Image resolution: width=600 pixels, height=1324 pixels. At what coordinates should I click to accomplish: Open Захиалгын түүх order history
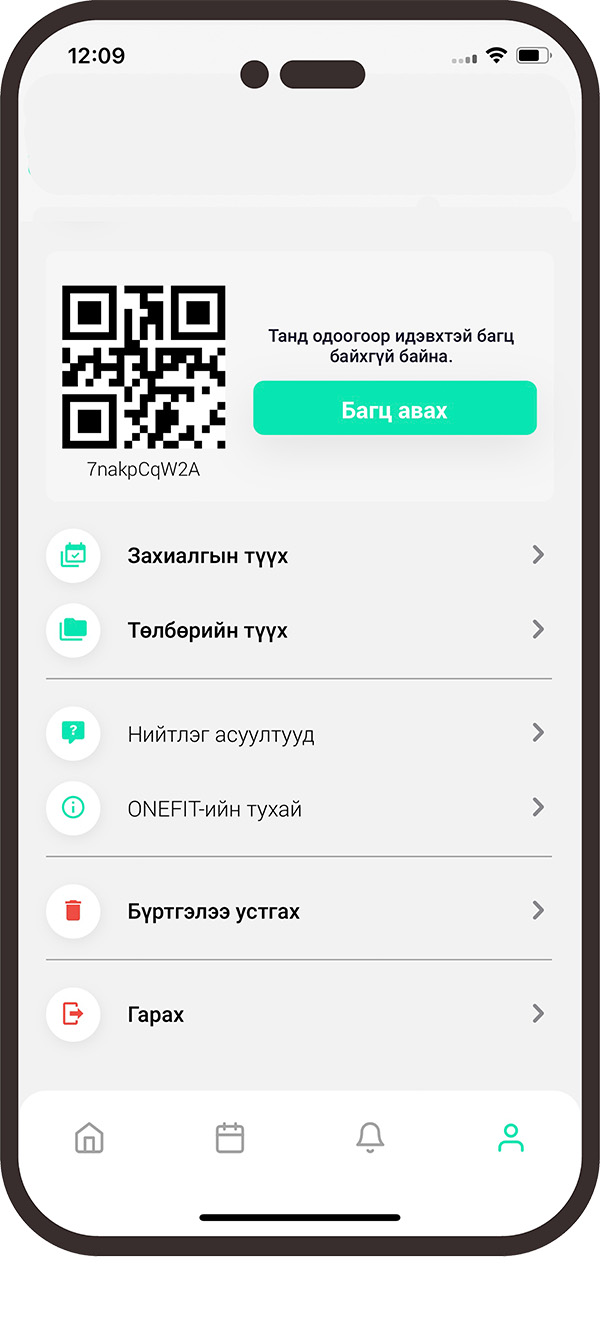[x=299, y=555]
